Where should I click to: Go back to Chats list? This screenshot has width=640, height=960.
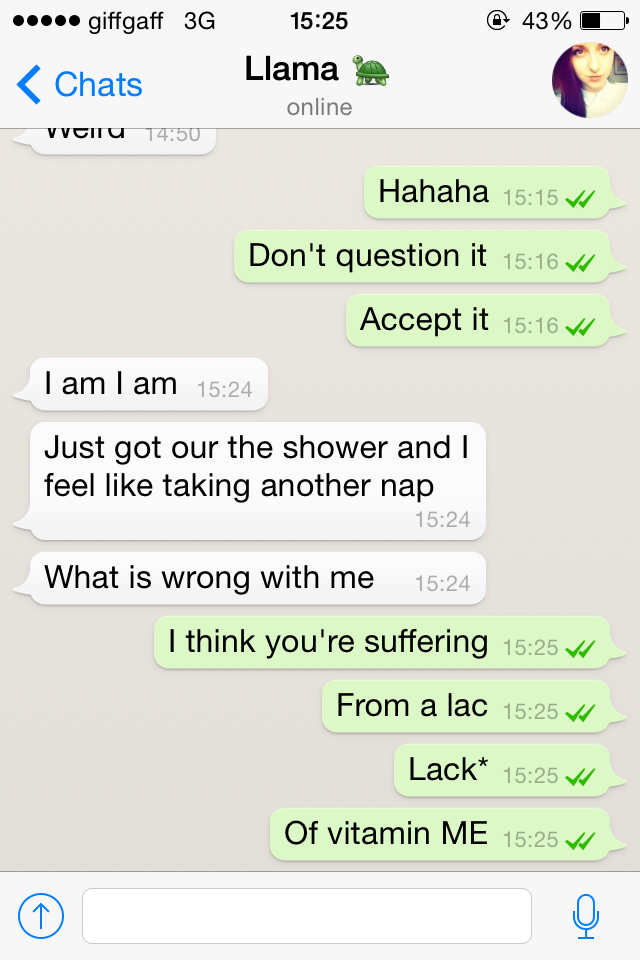point(80,85)
